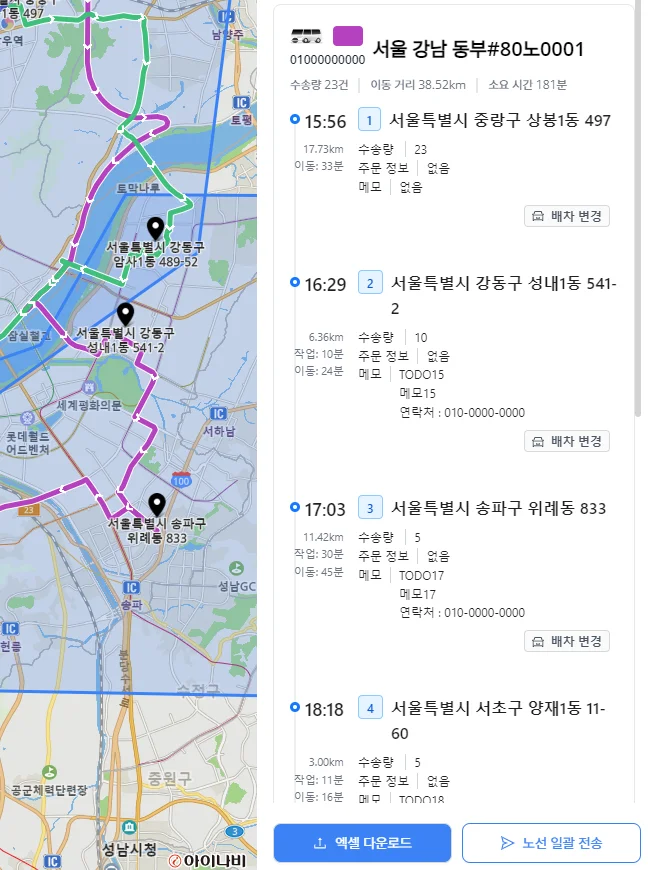Tap map pin at 송파구 위례동 833

(x=157, y=505)
